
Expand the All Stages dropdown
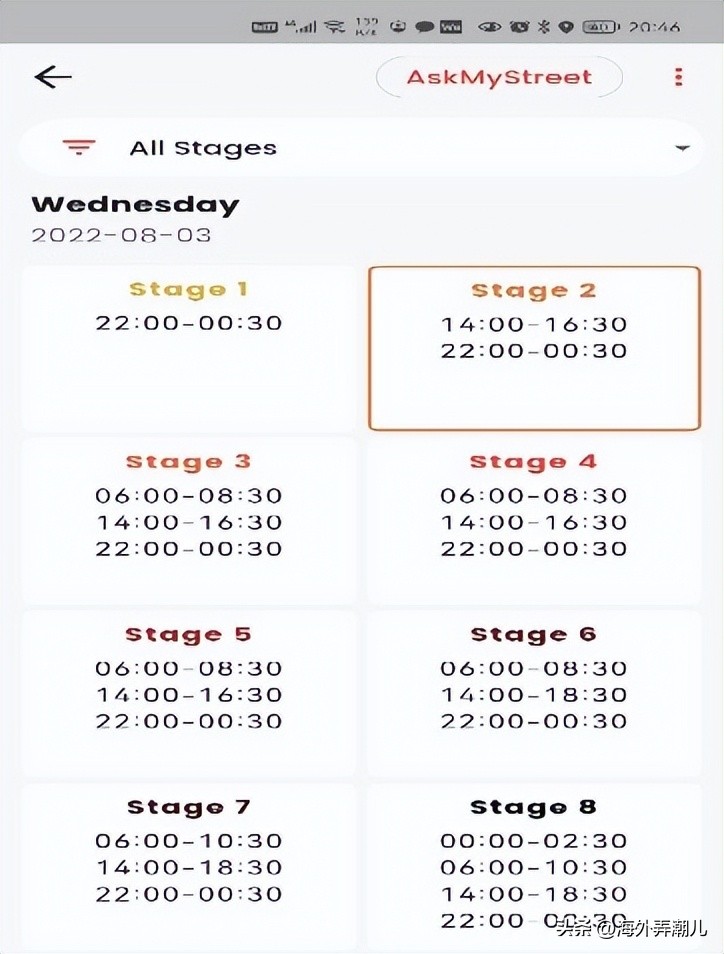pos(682,148)
